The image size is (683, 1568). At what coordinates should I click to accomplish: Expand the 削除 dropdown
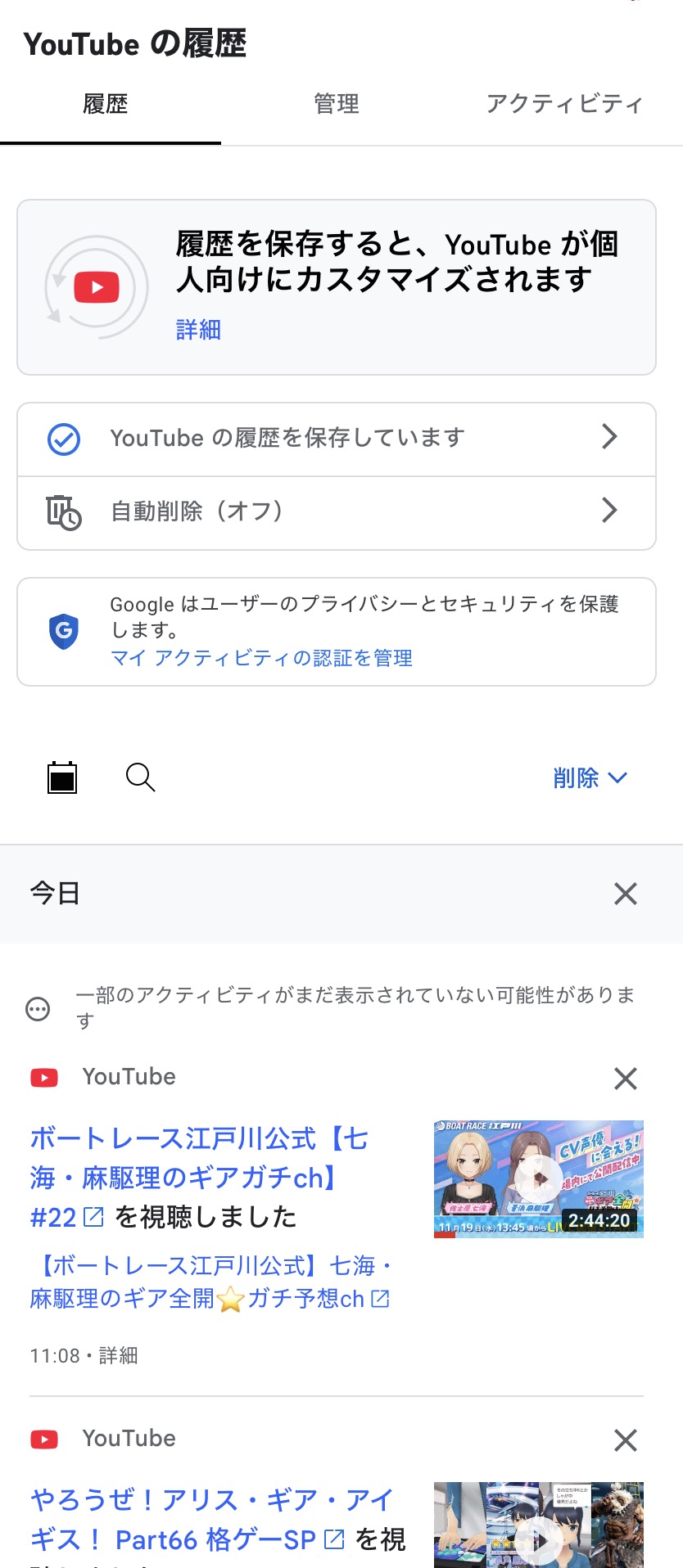pyautogui.click(x=589, y=778)
